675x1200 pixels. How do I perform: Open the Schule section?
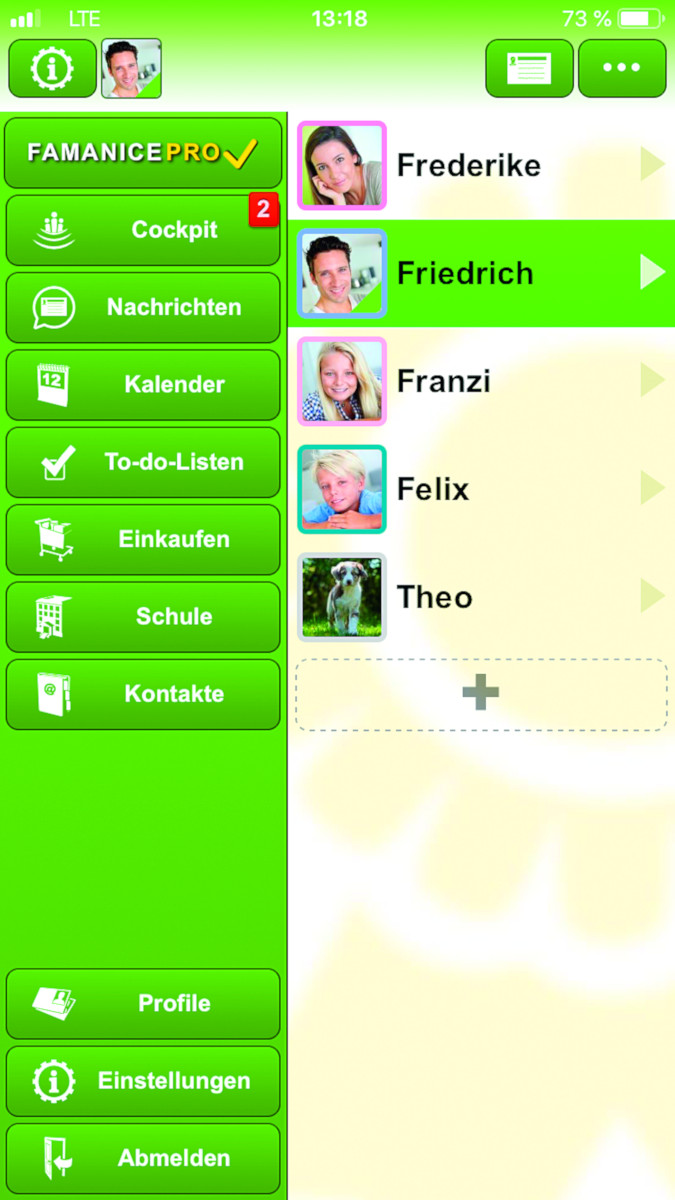[143, 616]
